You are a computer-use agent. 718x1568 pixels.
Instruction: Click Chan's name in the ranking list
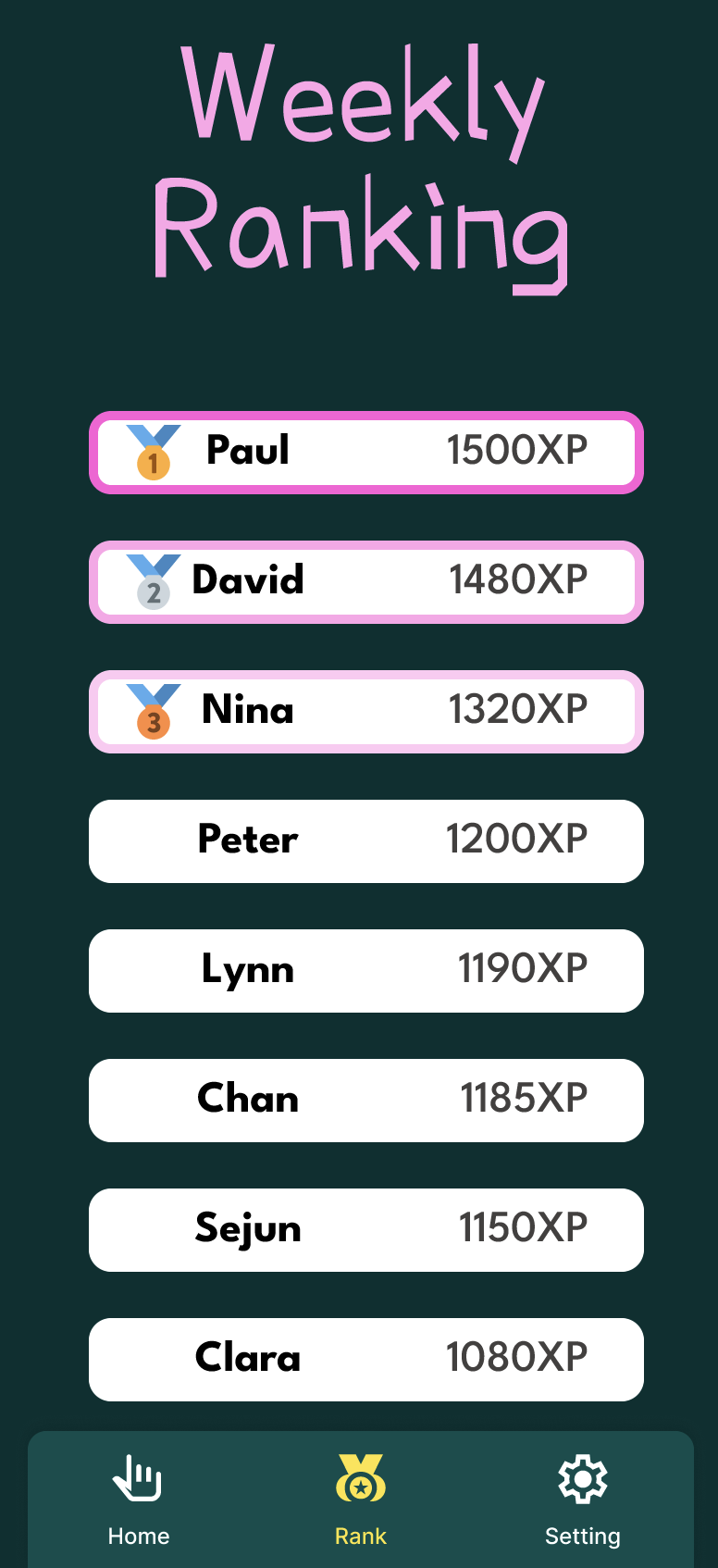[247, 1100]
